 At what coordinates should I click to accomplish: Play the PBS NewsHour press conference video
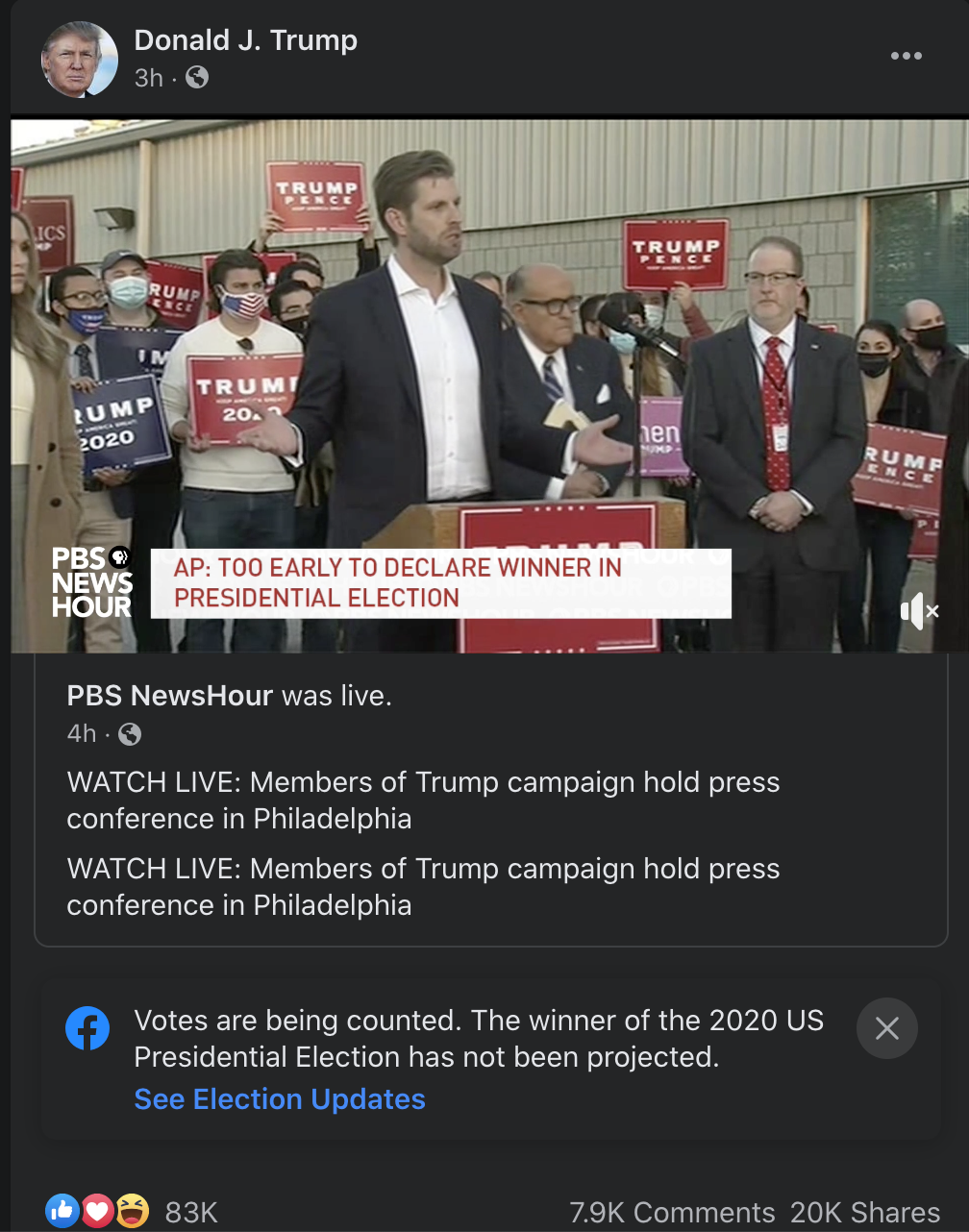tap(488, 384)
